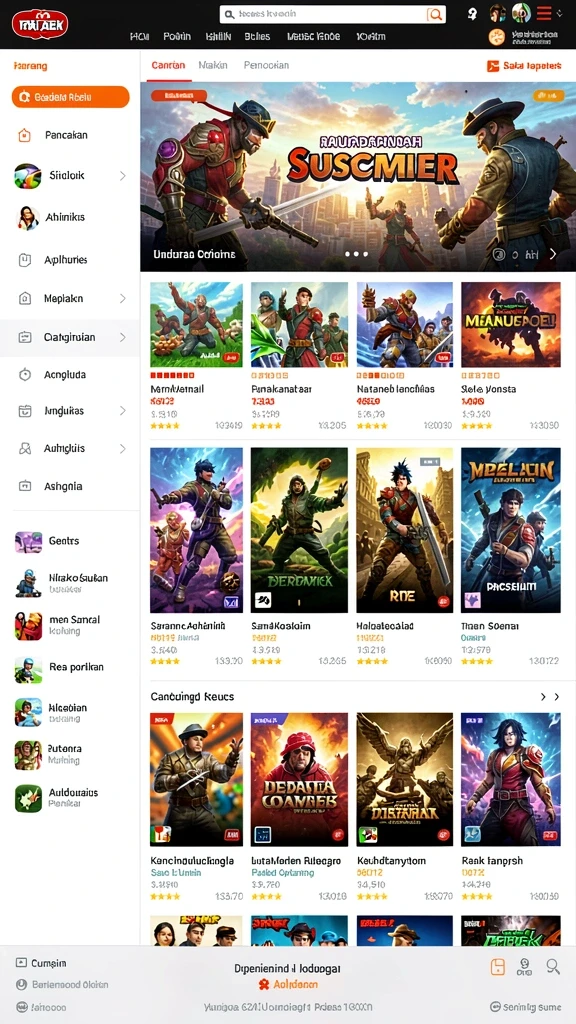The width and height of the screenshot is (576, 1024).
Task: Select Catgiruian in the sidebar
Action: pyautogui.click(x=70, y=338)
